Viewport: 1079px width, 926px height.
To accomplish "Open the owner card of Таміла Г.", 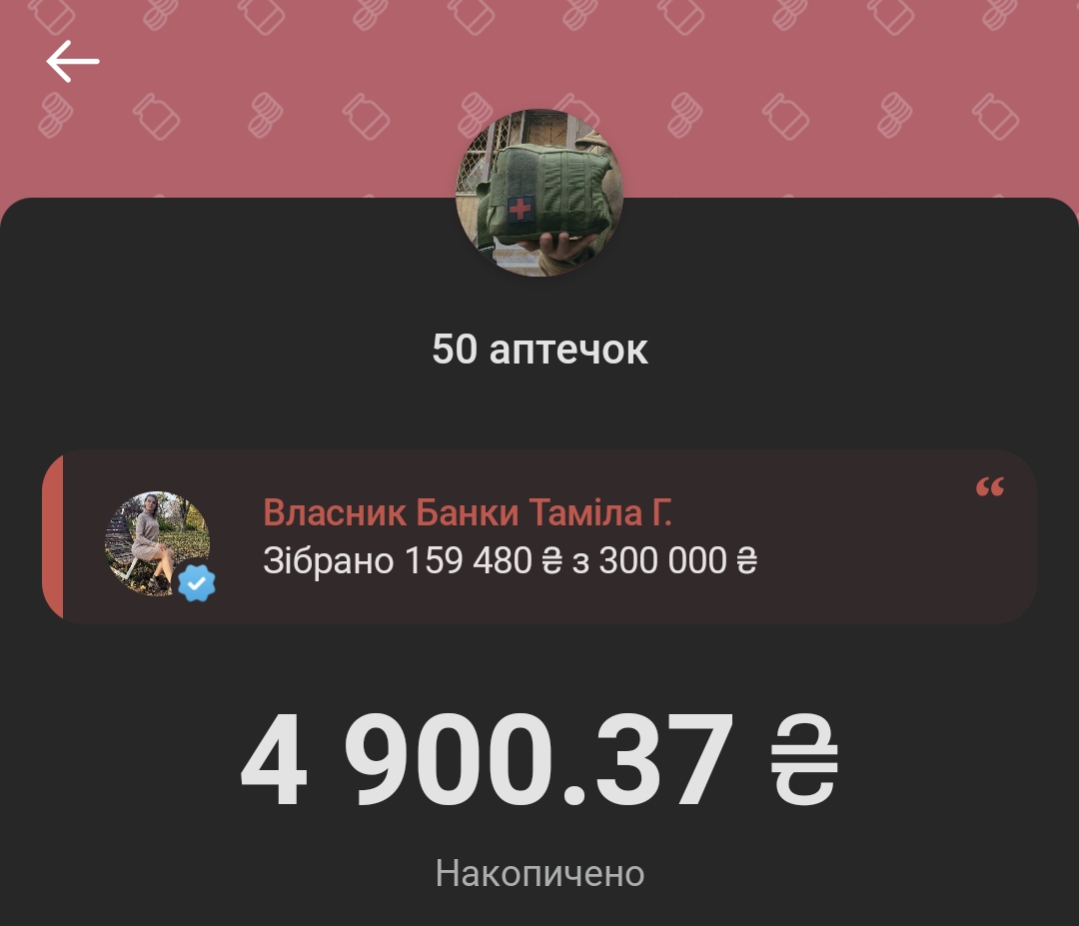I will (x=540, y=537).
